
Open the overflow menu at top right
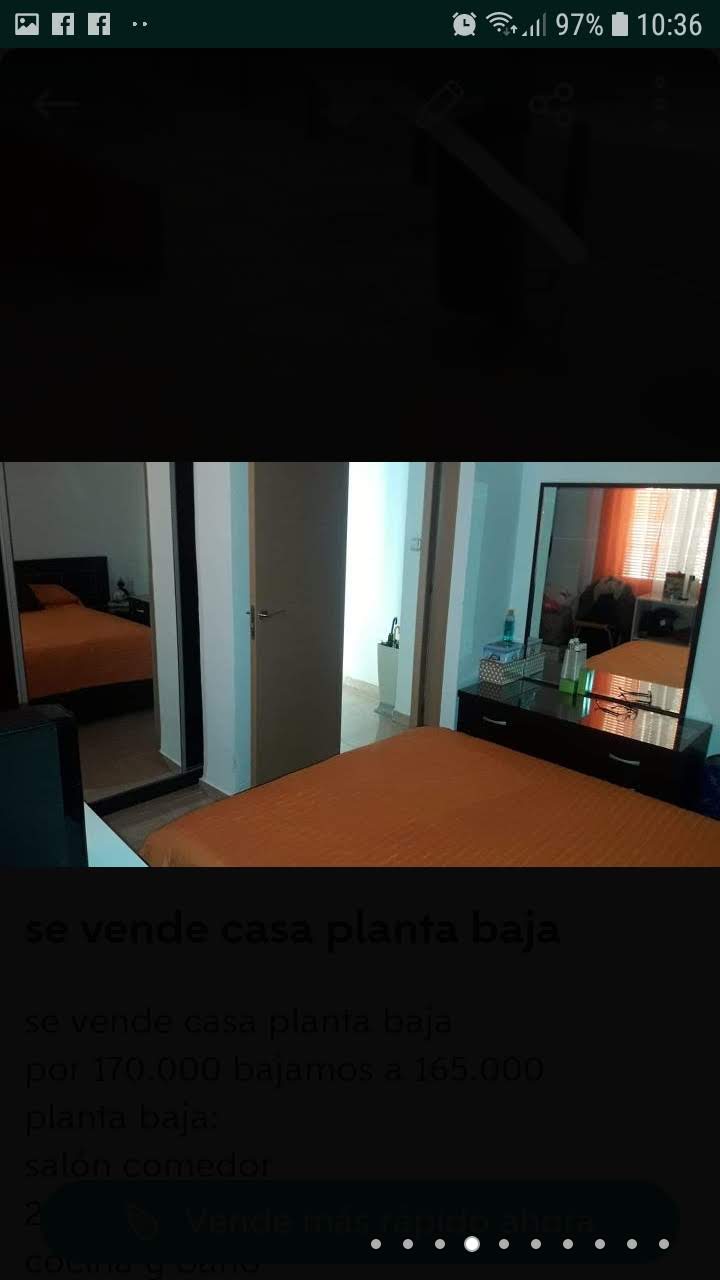tap(660, 104)
